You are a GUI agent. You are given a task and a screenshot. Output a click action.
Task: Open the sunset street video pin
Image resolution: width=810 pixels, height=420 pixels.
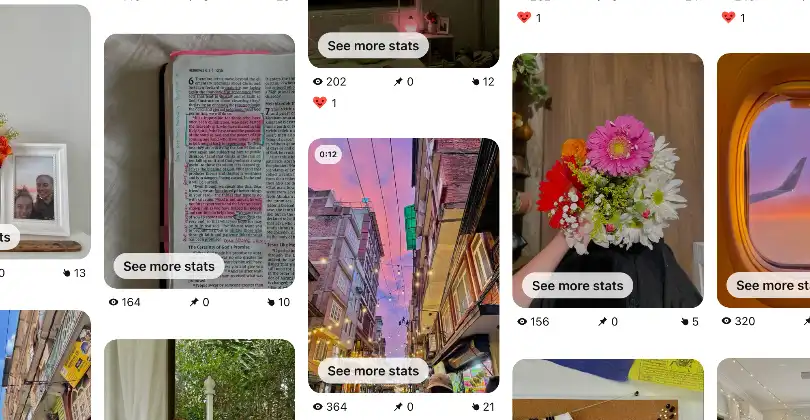click(x=403, y=250)
